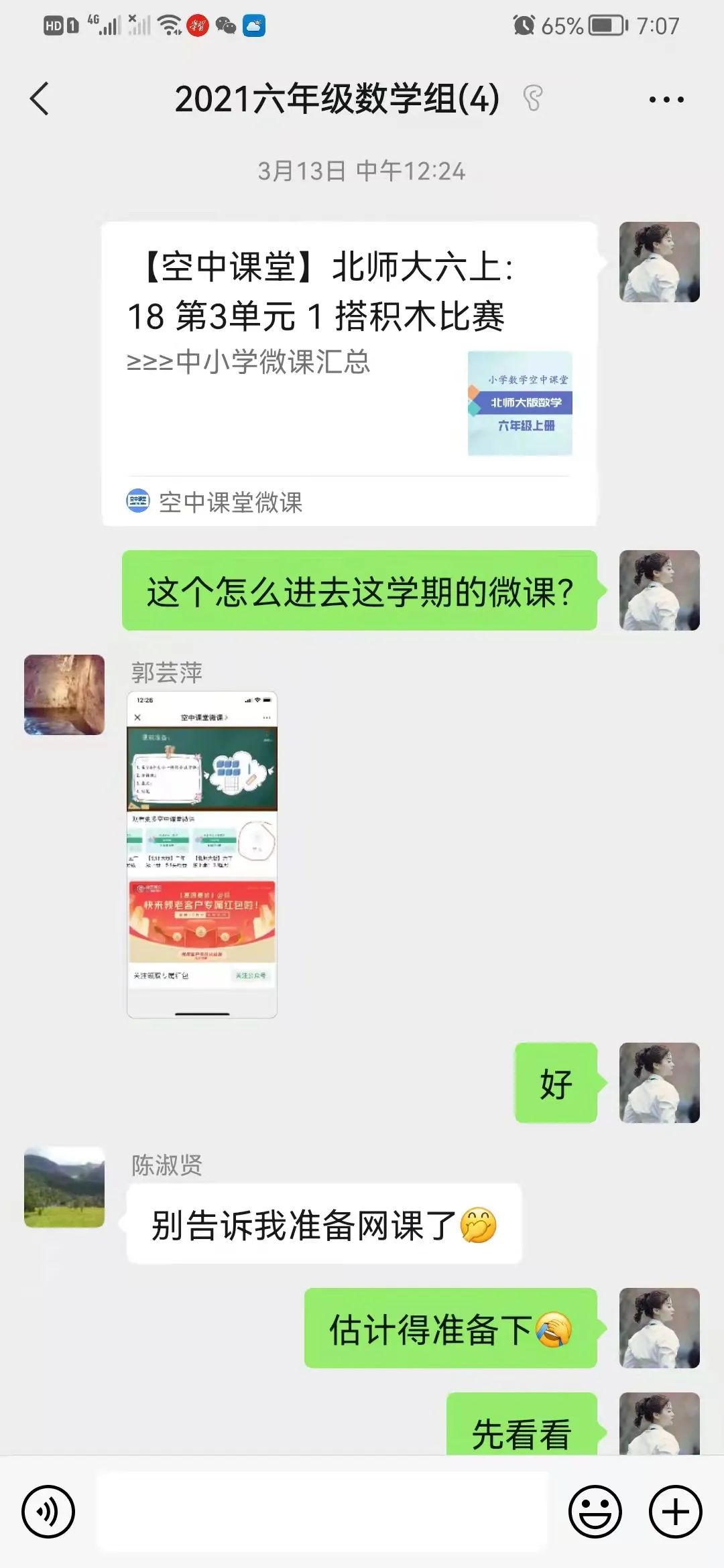The image size is (724, 1568).
Task: Tap my own avatar beside the 好 message
Action: 659,1083
